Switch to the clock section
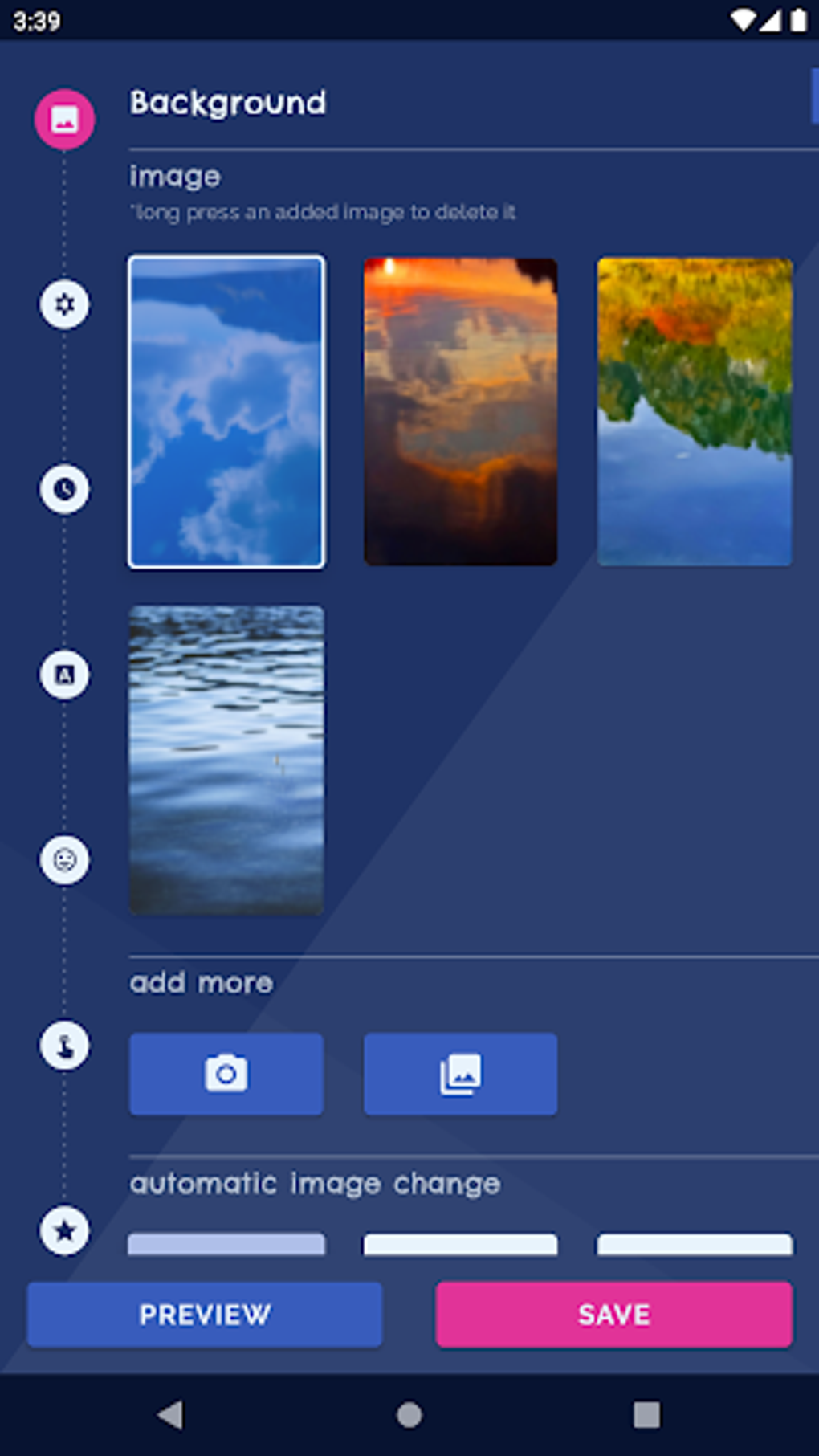Image resolution: width=819 pixels, height=1456 pixels. point(64,489)
